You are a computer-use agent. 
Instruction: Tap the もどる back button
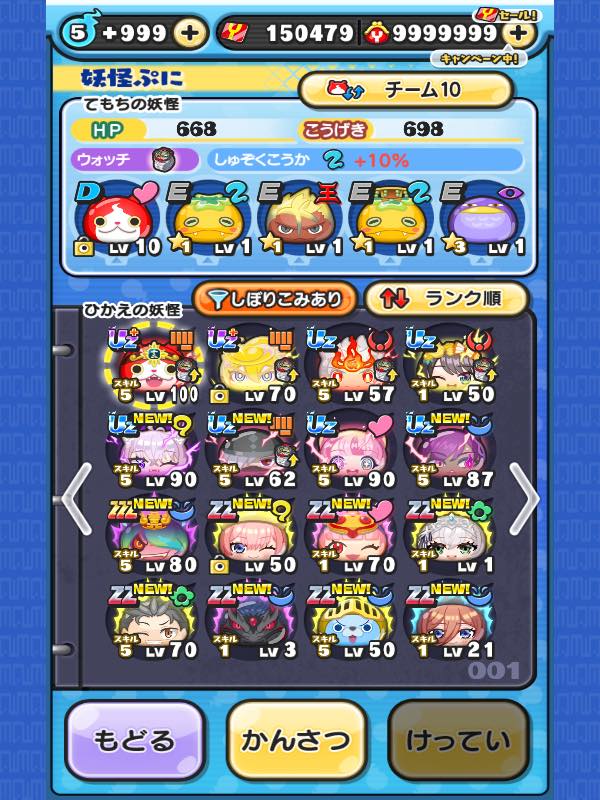(135, 741)
